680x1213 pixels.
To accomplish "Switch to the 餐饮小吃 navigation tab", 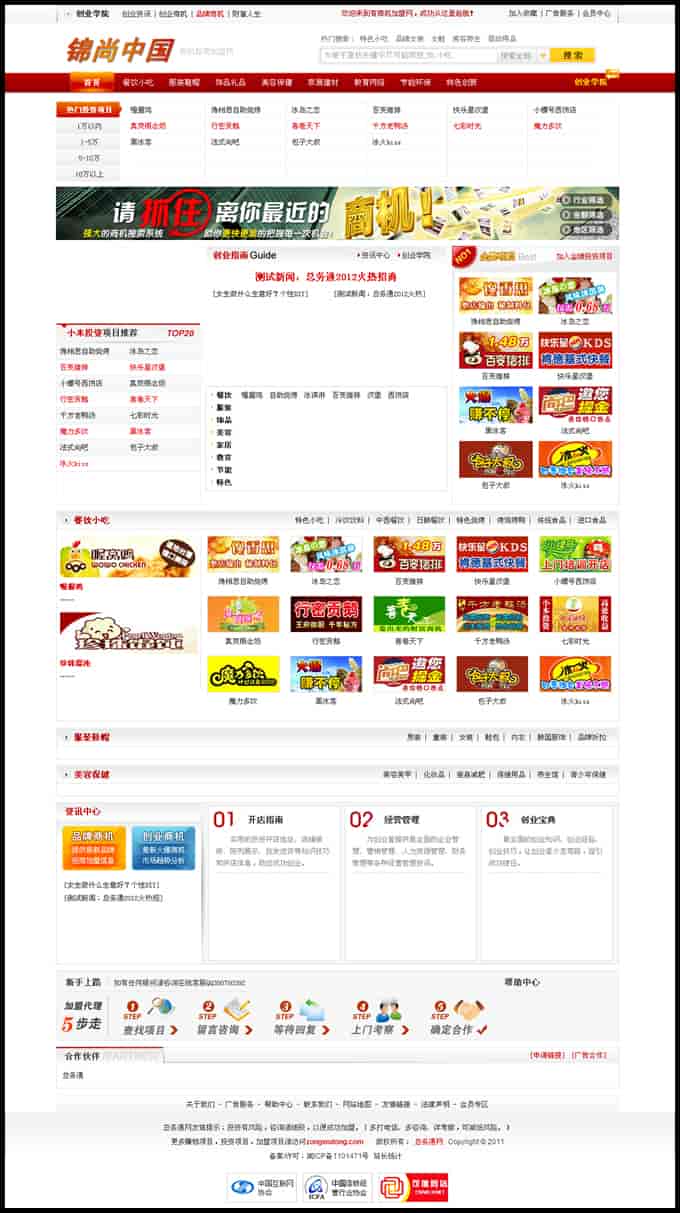I will 137,83.
